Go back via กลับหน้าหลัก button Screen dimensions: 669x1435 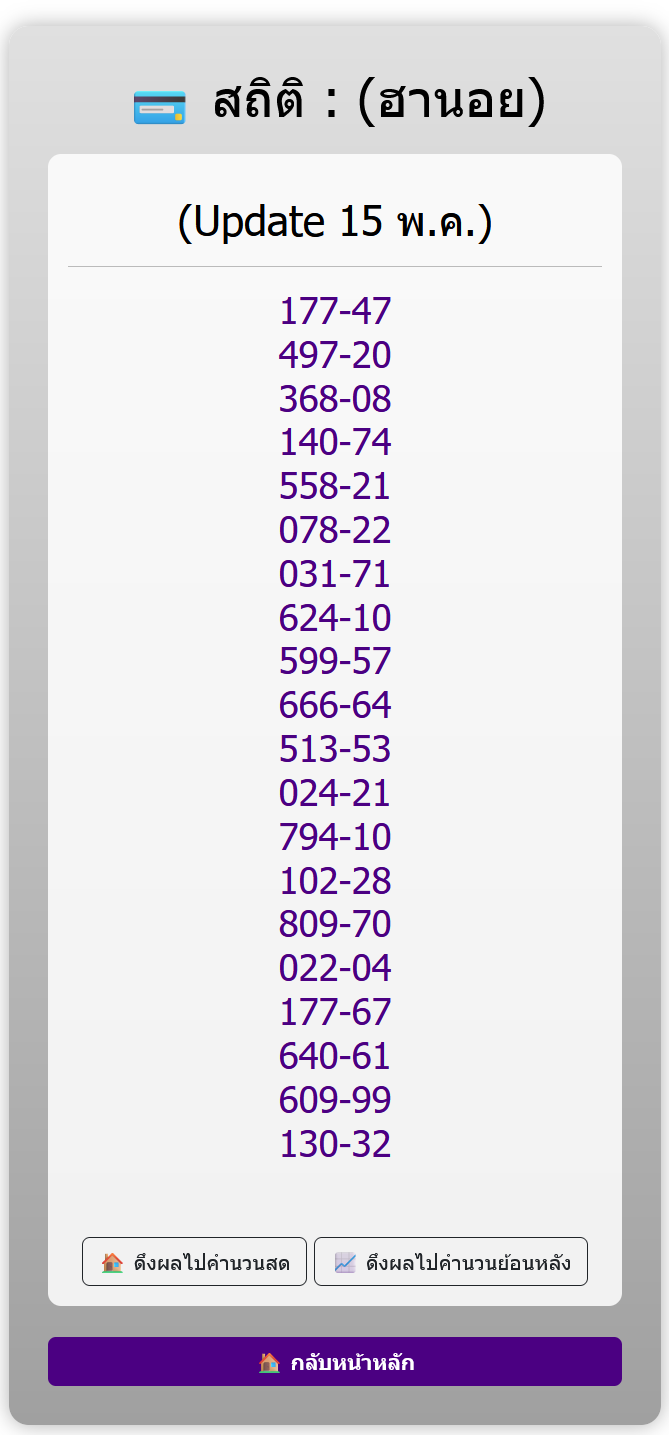(x=335, y=1362)
